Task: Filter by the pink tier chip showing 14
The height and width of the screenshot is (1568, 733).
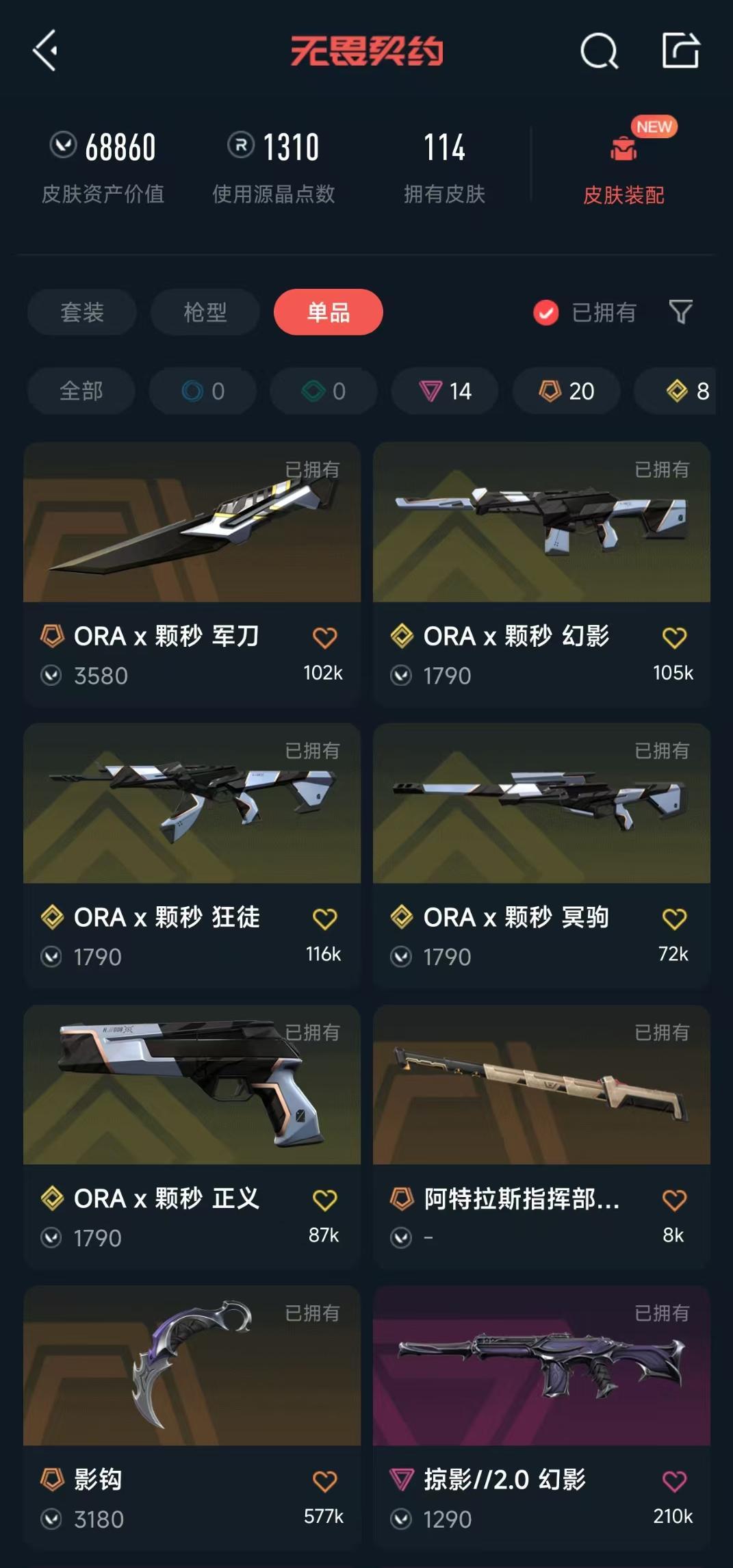Action: click(x=445, y=391)
